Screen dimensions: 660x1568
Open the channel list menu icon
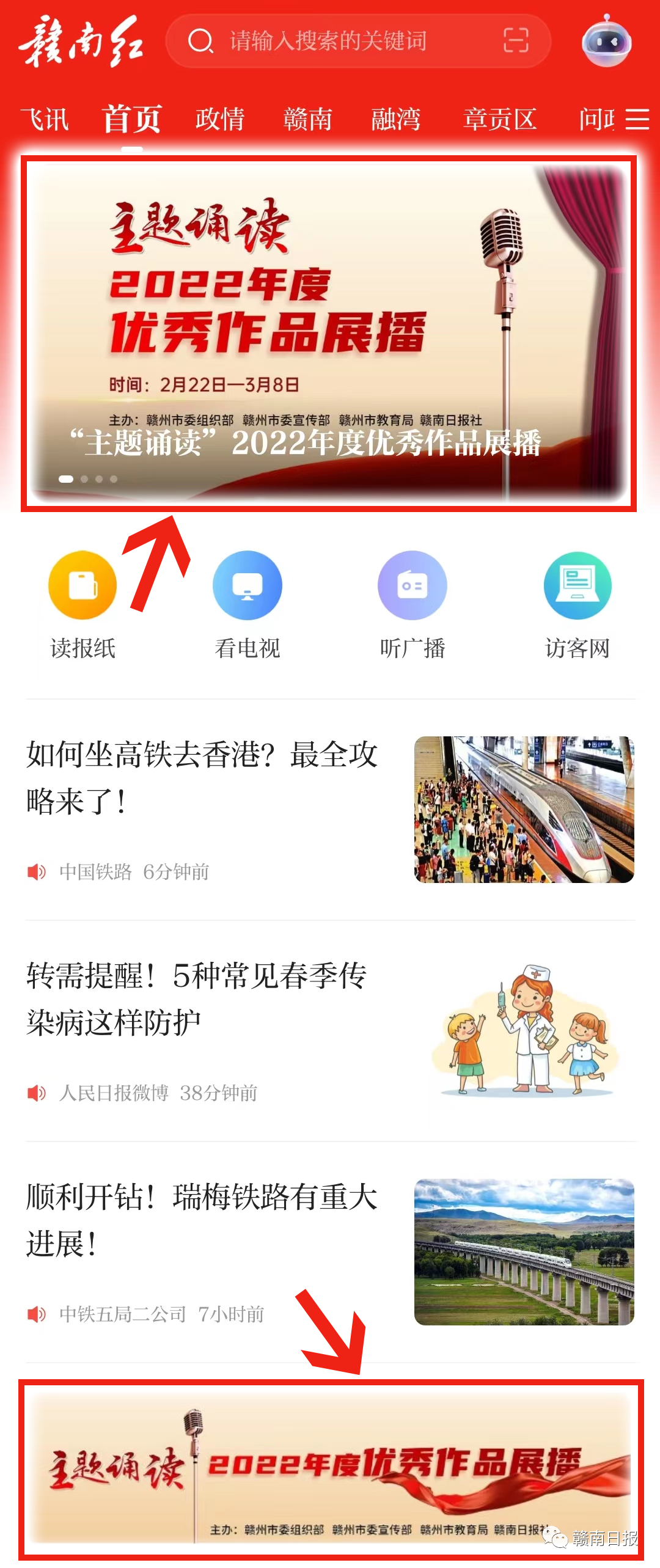click(637, 119)
